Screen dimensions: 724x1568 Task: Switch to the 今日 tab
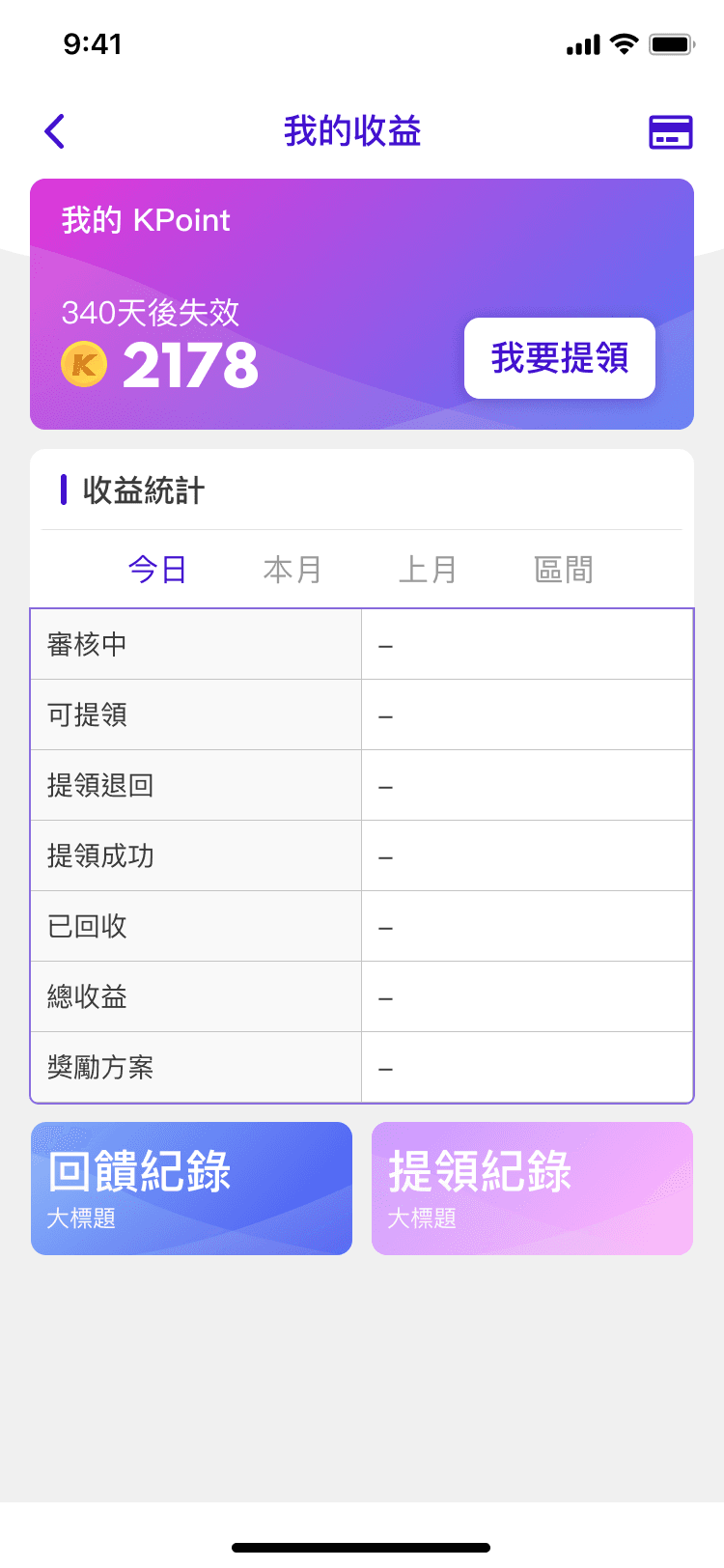[157, 570]
